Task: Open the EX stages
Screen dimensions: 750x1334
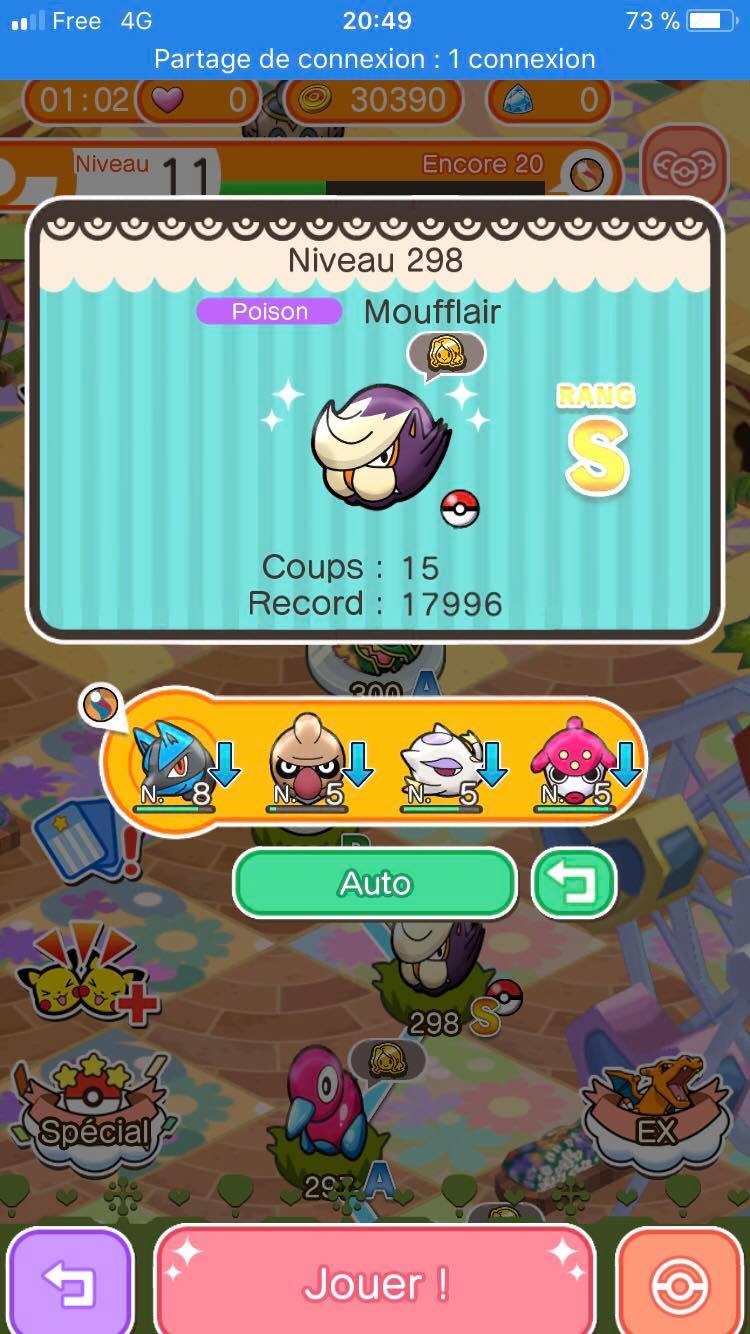Action: tap(657, 1110)
